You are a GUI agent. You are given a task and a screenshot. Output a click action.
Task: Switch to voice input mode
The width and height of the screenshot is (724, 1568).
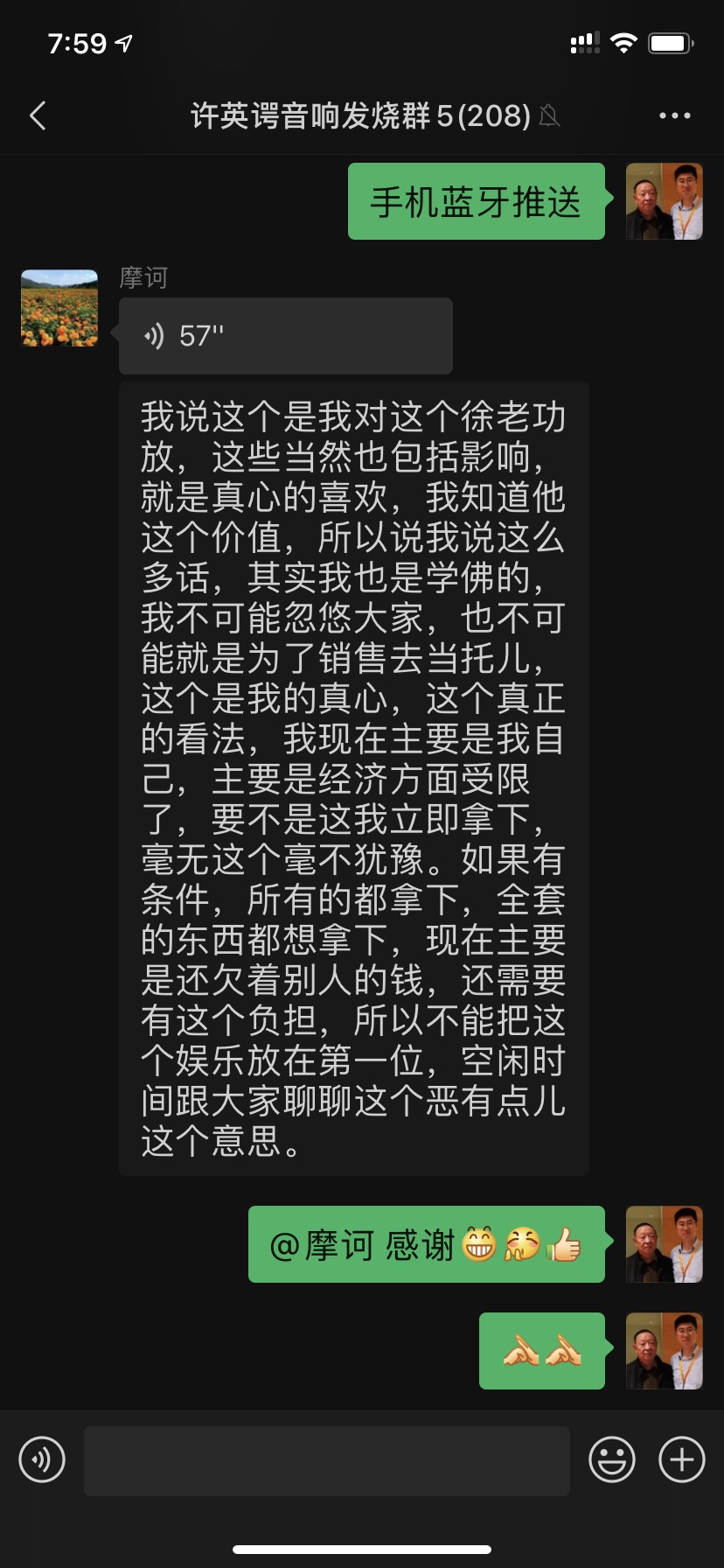click(42, 1459)
